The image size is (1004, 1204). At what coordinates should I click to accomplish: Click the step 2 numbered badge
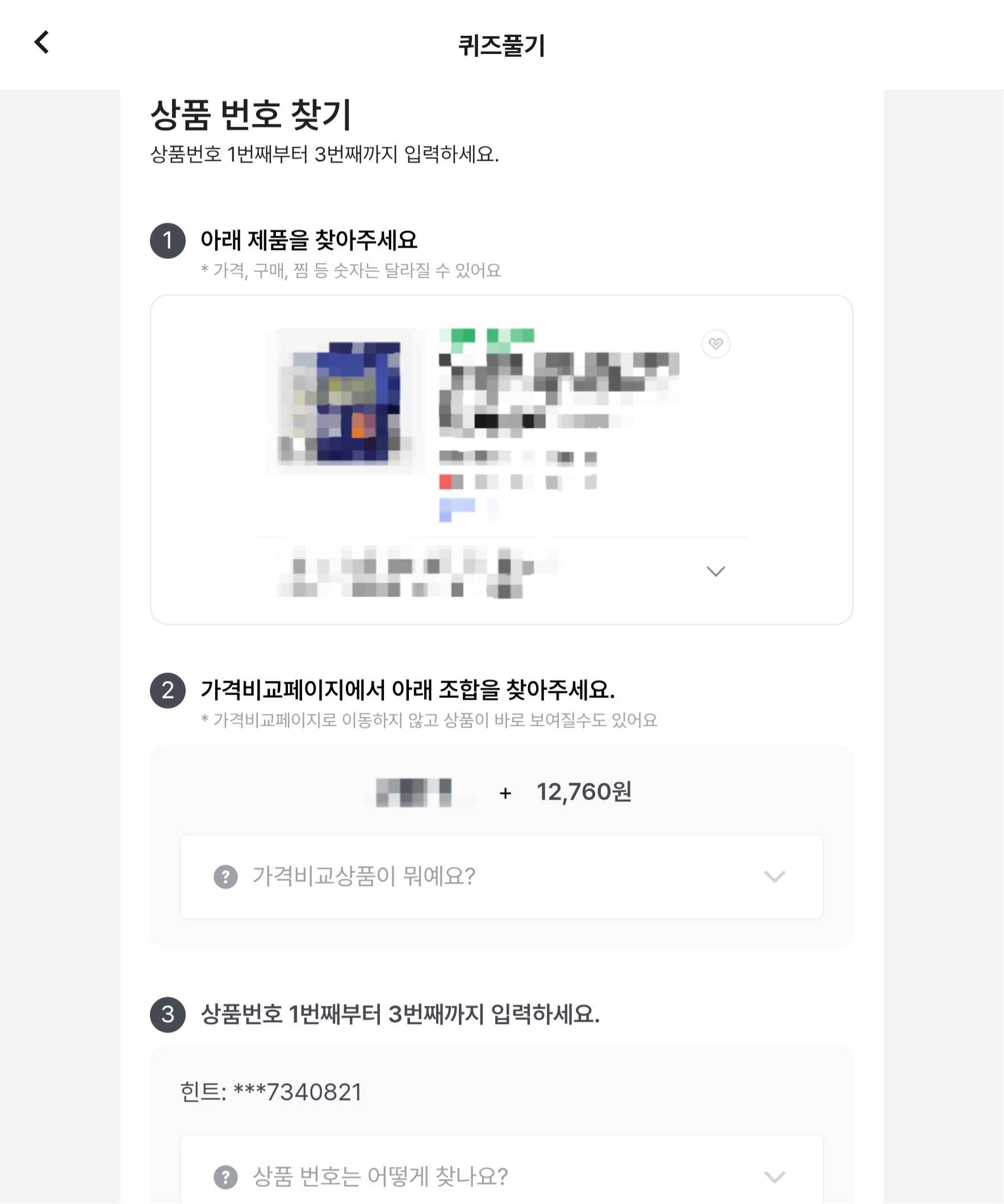click(167, 693)
